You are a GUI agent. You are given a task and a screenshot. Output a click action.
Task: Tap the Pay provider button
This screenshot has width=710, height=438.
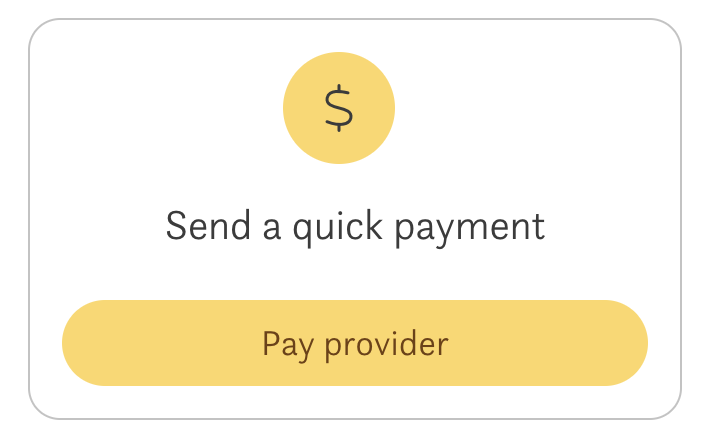(x=355, y=343)
